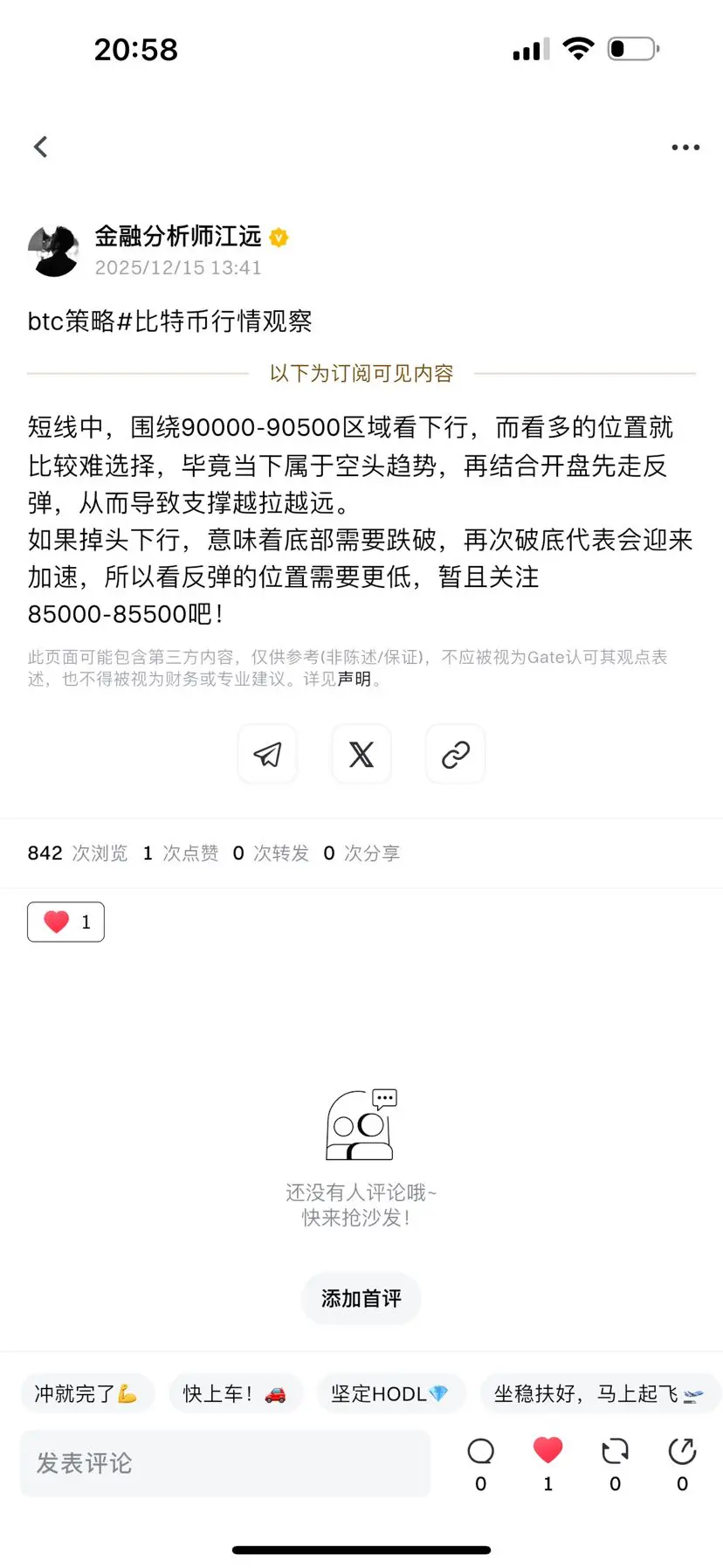
Task: Copy the post link icon
Action: 455,754
